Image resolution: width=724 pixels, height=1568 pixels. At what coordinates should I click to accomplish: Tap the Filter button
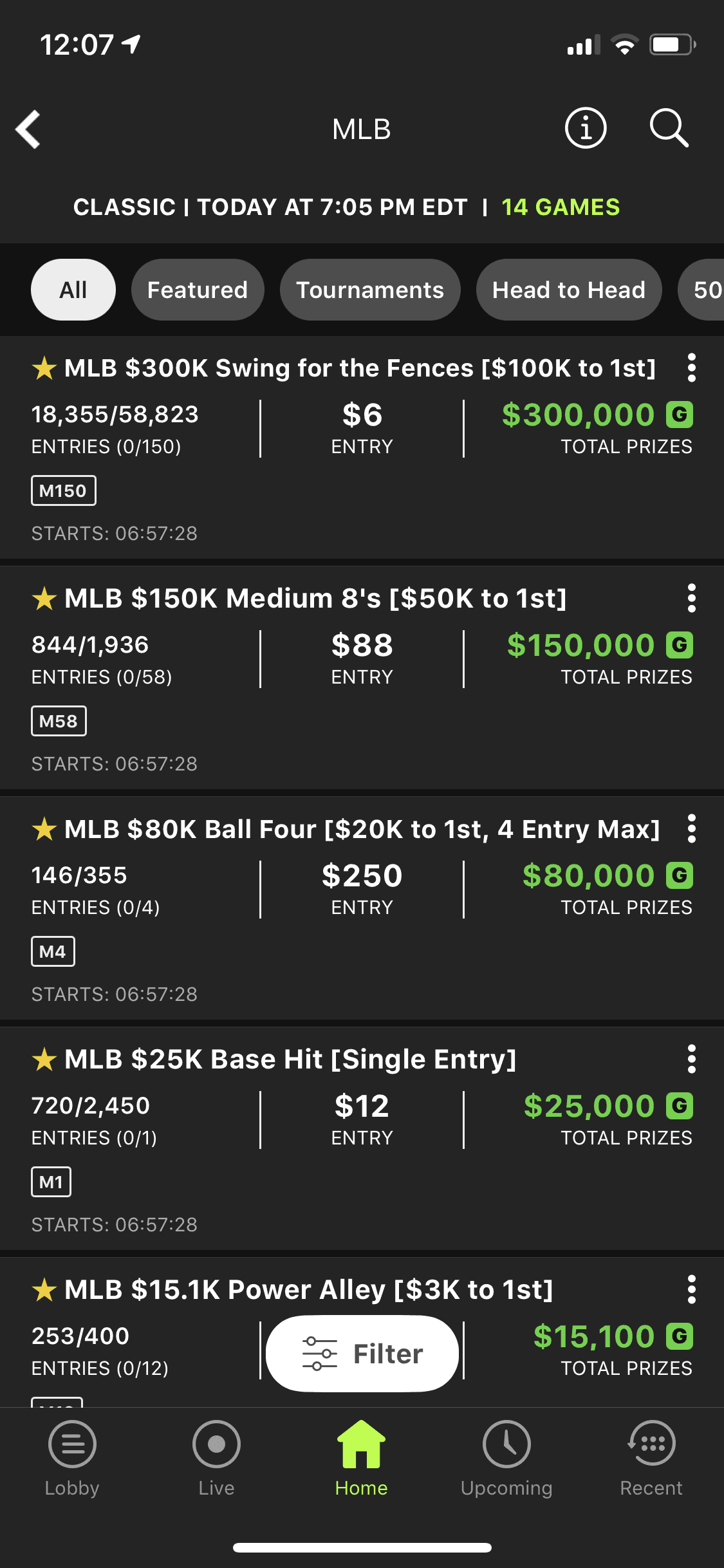click(361, 1353)
